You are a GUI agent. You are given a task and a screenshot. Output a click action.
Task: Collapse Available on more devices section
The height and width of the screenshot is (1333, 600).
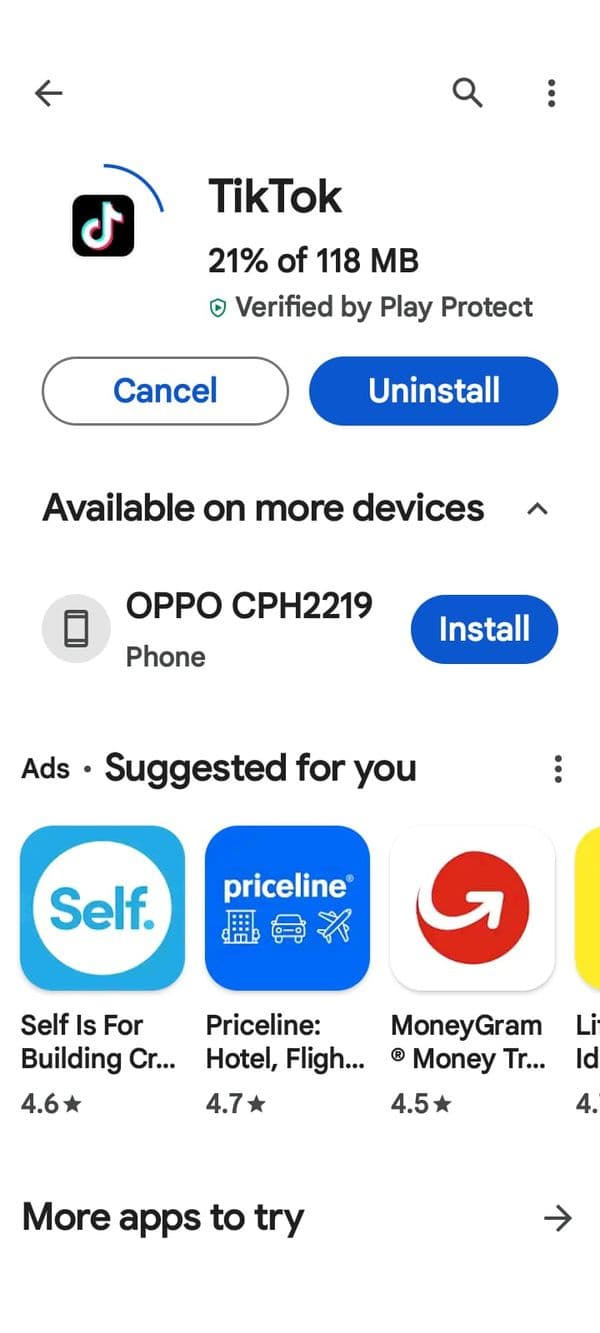pos(537,509)
